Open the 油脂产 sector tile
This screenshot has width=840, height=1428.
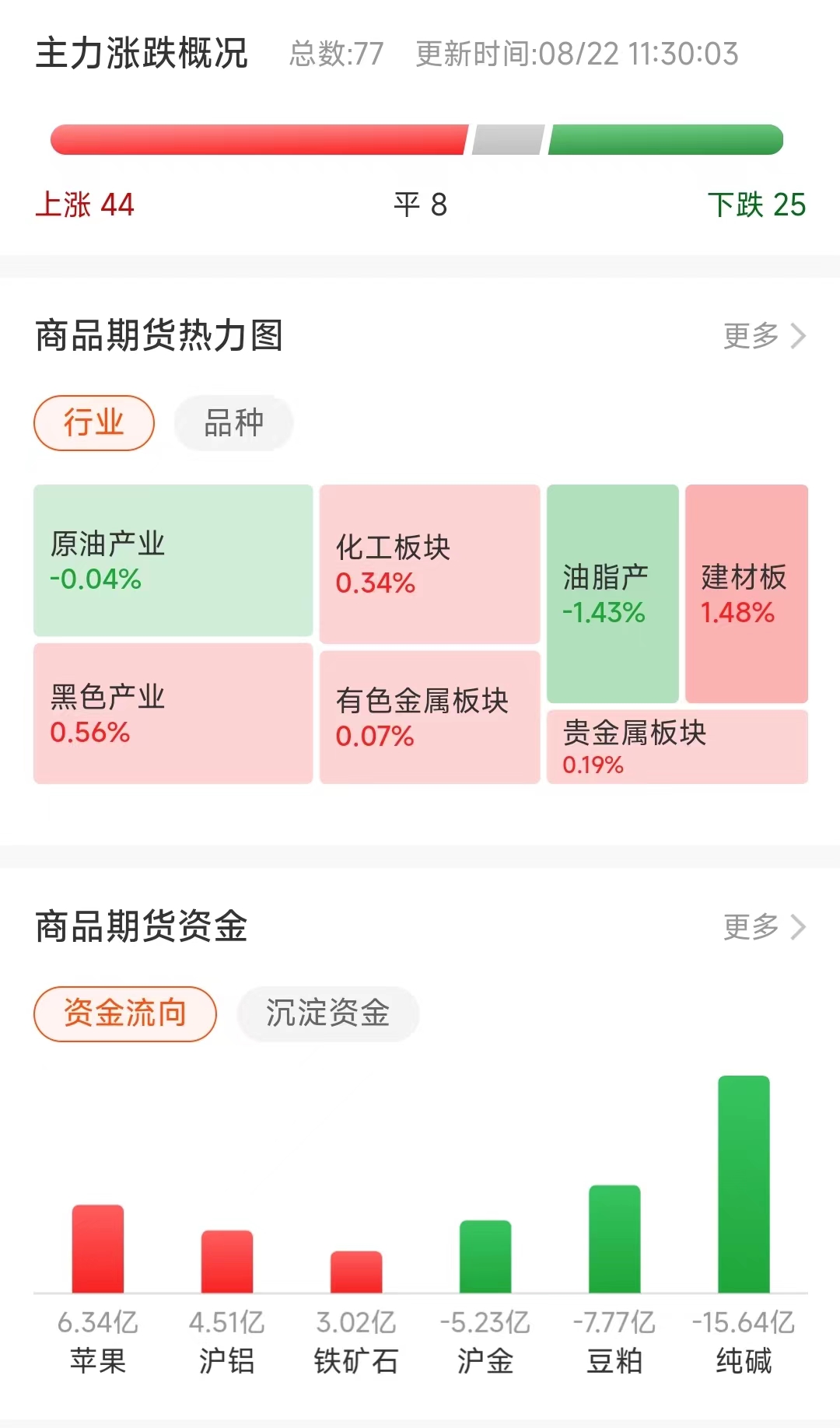(613, 593)
